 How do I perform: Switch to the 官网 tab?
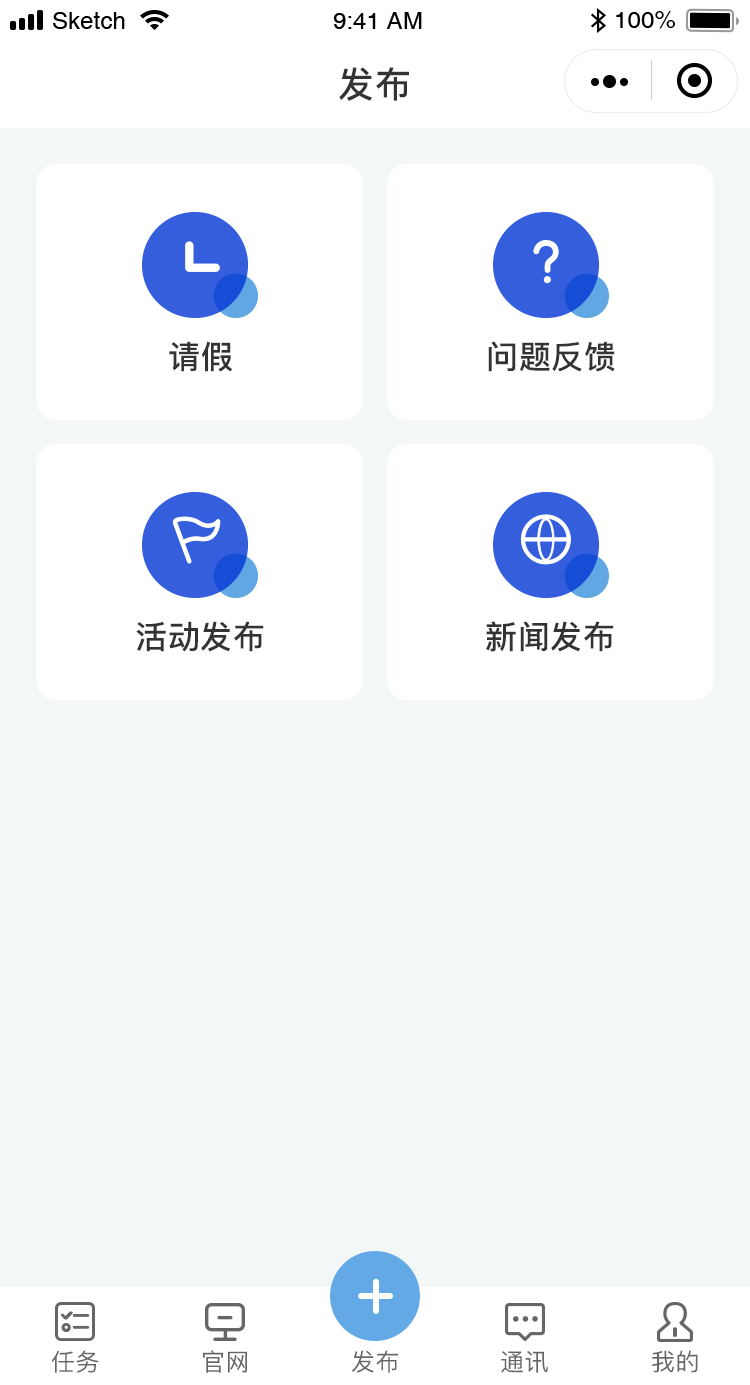click(225, 1337)
